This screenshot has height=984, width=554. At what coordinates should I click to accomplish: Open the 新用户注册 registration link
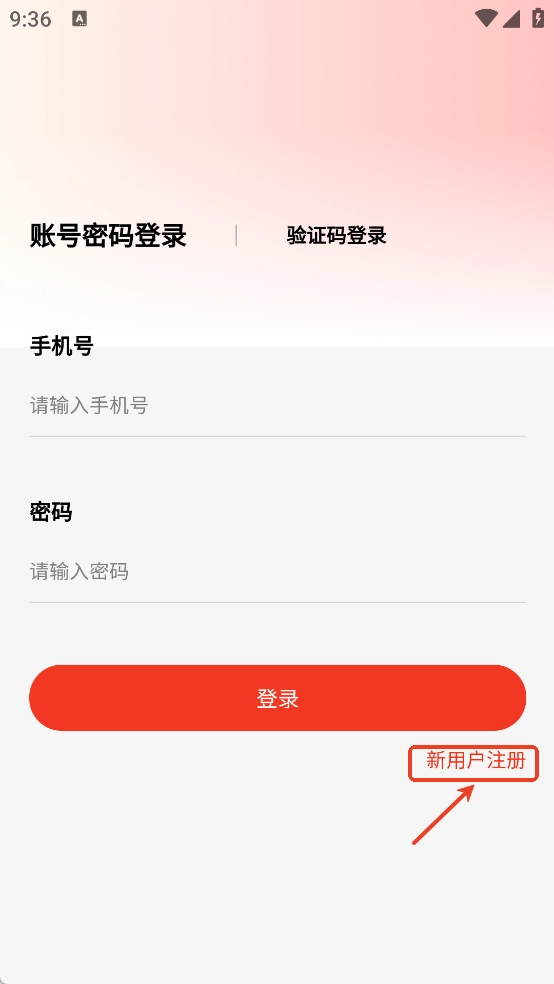pos(475,761)
